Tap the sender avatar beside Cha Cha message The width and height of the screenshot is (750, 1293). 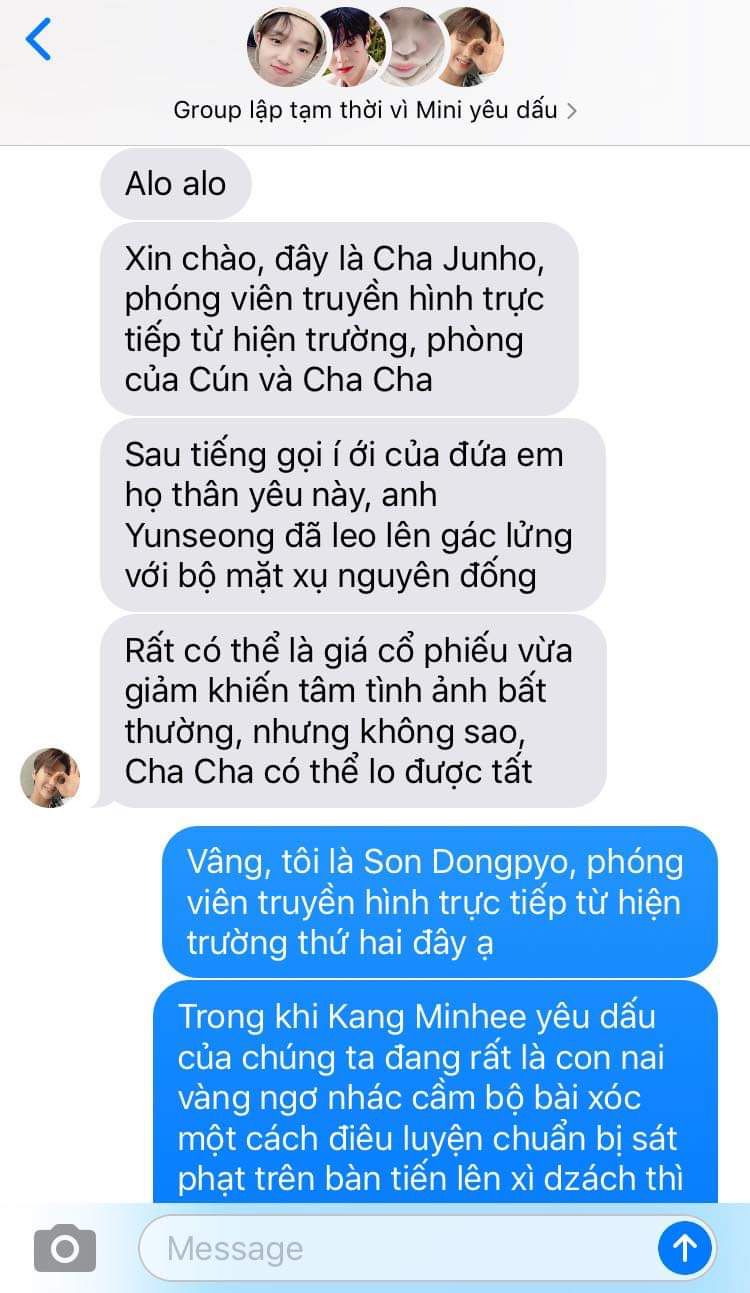click(50, 777)
